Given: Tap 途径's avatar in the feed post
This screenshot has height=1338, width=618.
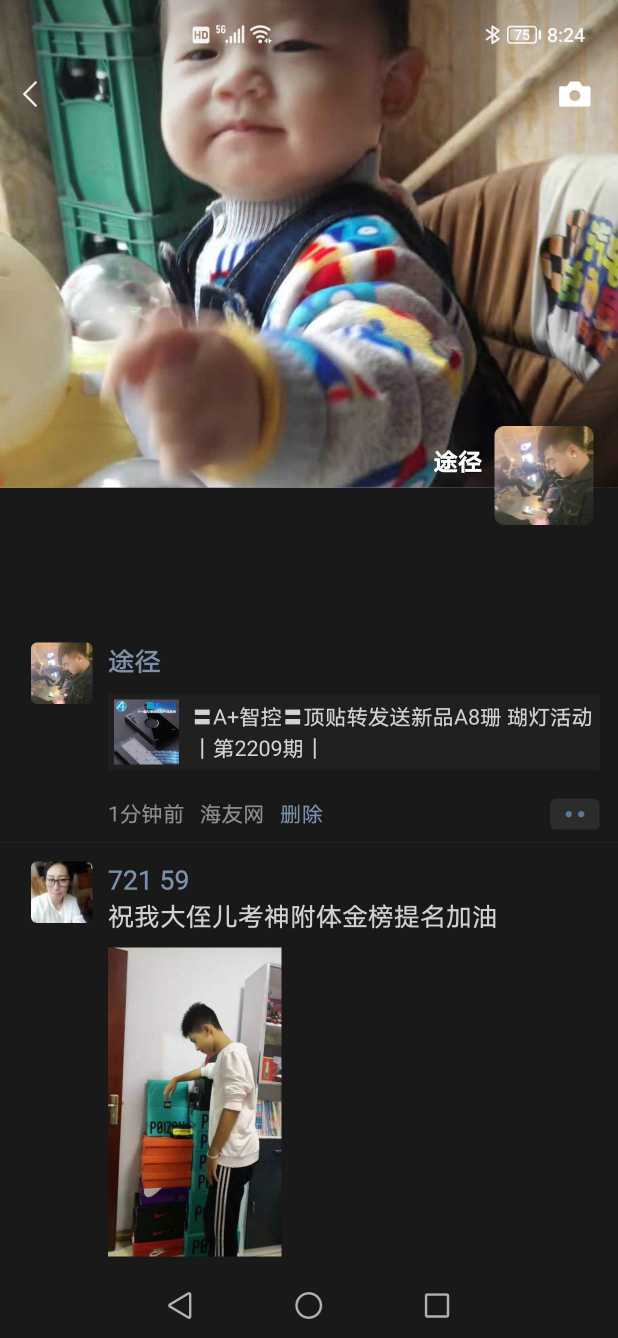Looking at the screenshot, I should pos(61,673).
